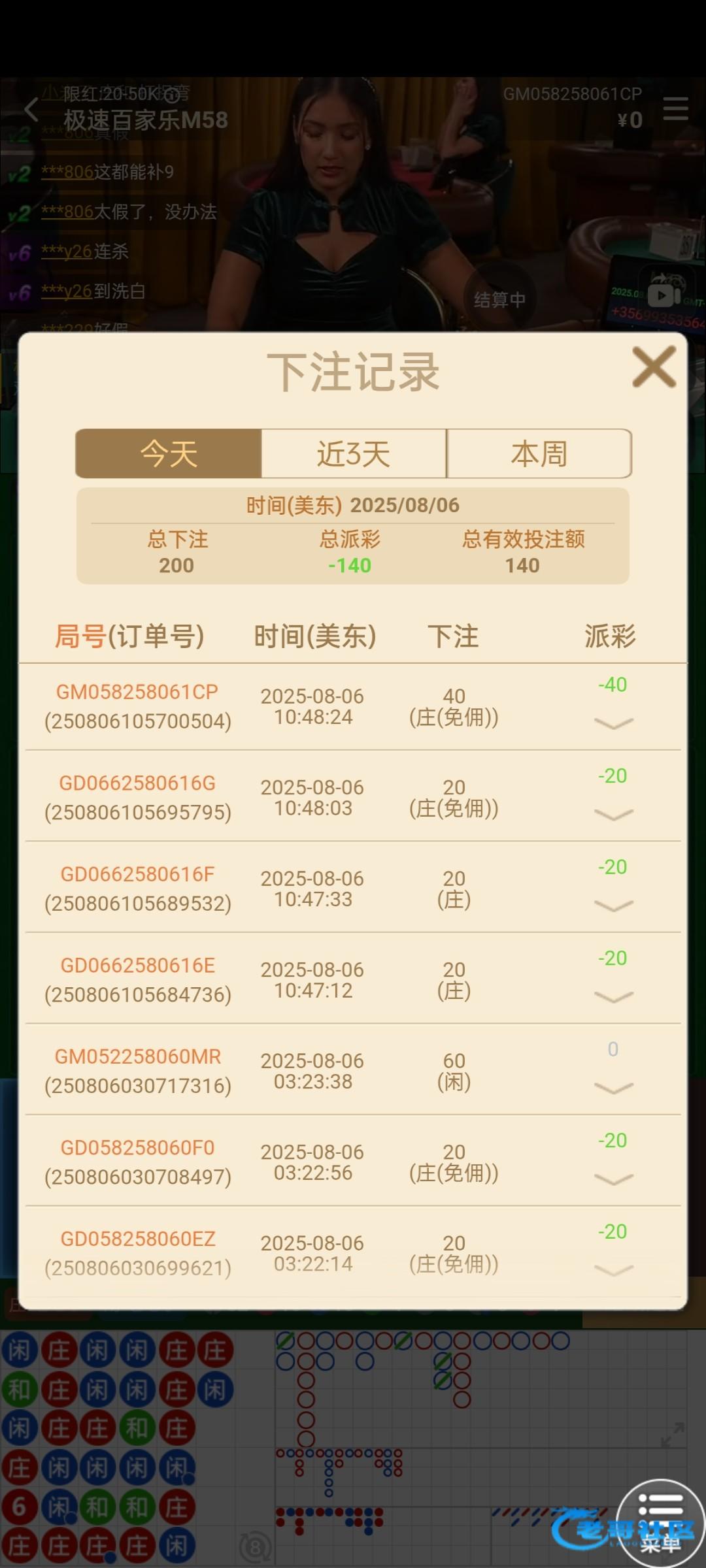Screen dimensions: 706x1568
Task: Open the hamburger menu at top right
Action: pos(675,109)
